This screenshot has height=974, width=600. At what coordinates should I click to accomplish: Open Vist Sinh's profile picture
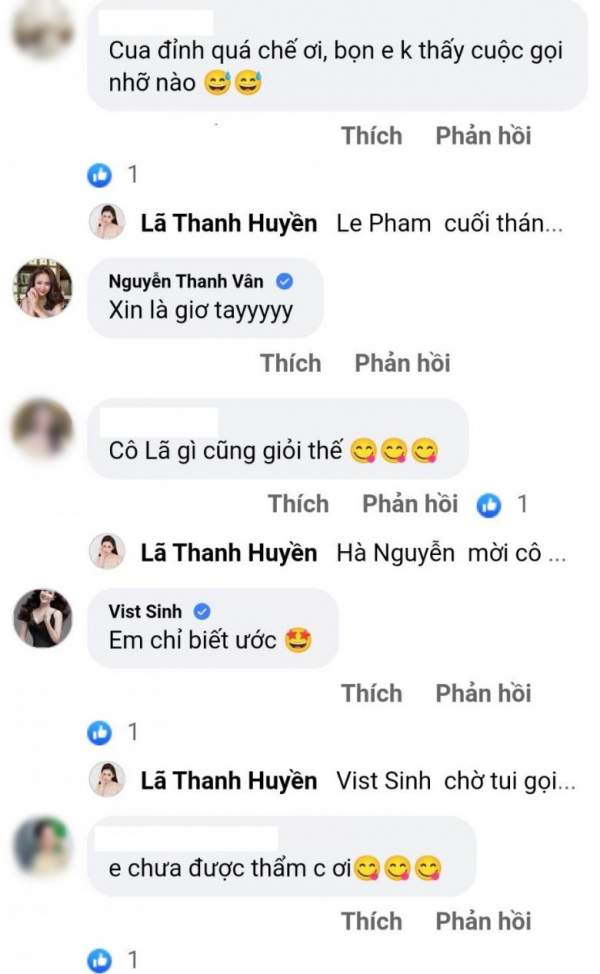click(x=42, y=618)
